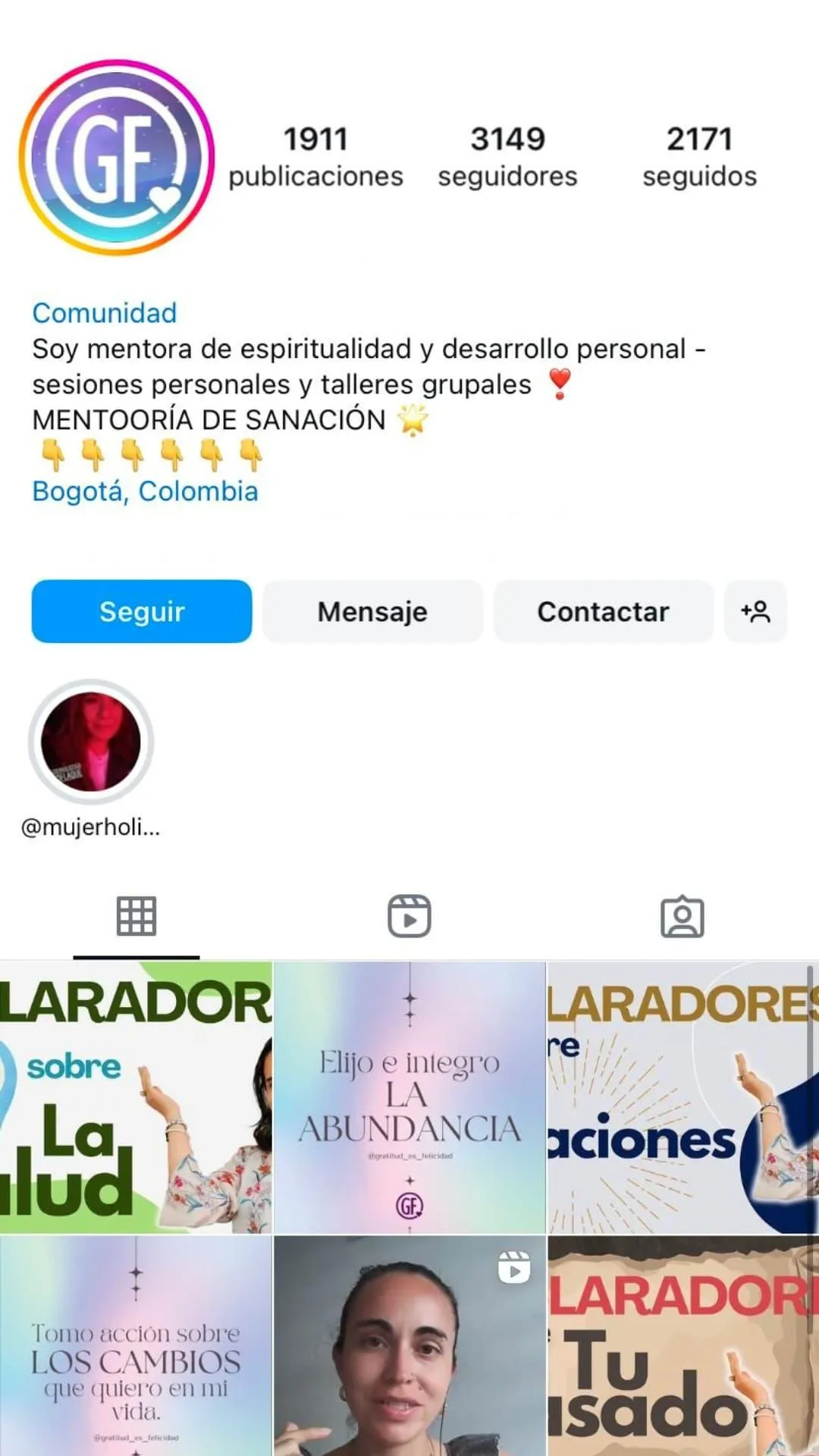Tap the Seguir button
Viewport: 819px width, 1456px height.
click(x=142, y=611)
